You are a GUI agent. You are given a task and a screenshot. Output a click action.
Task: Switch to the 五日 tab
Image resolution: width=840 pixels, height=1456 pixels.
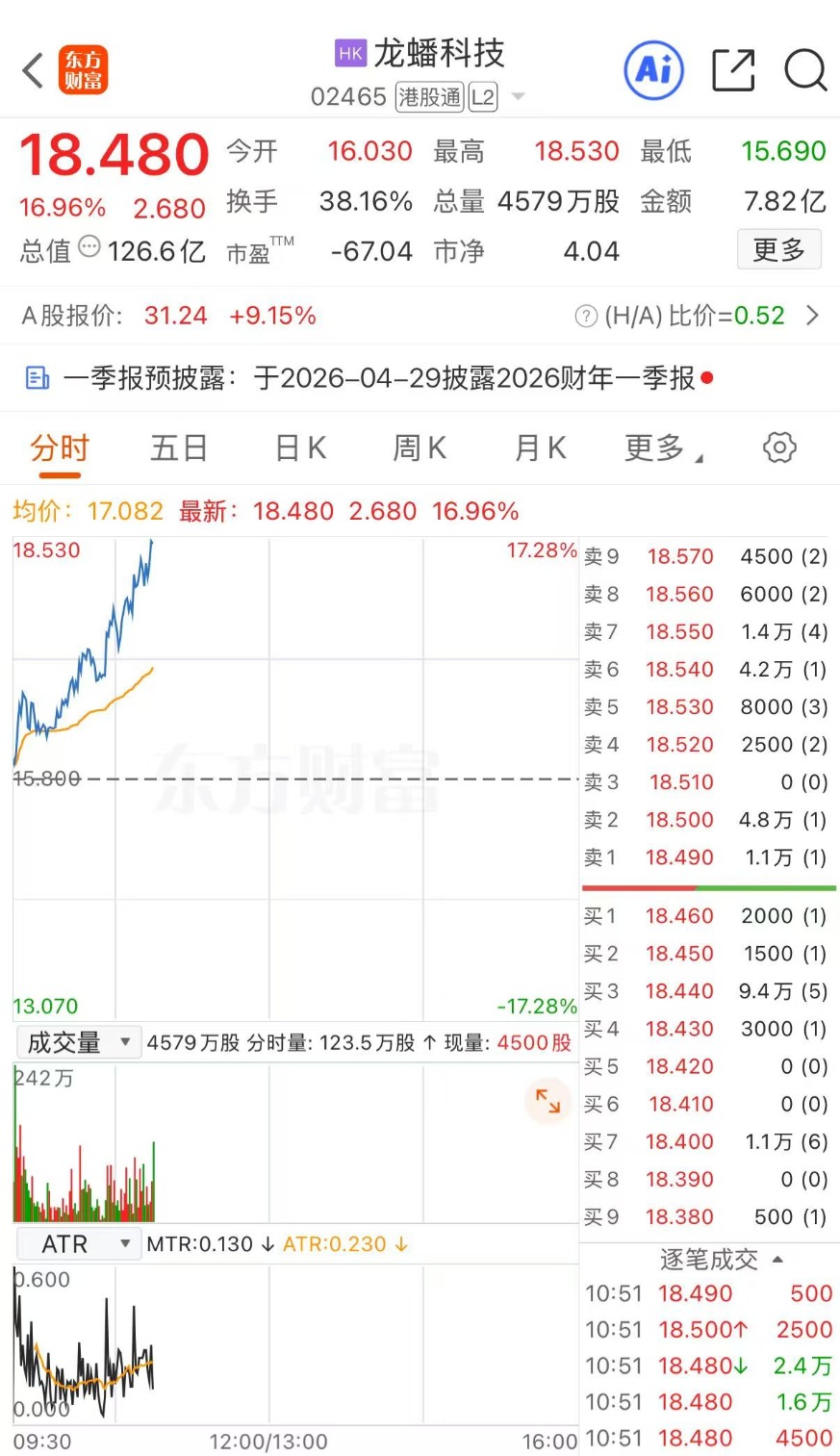pyautogui.click(x=179, y=447)
